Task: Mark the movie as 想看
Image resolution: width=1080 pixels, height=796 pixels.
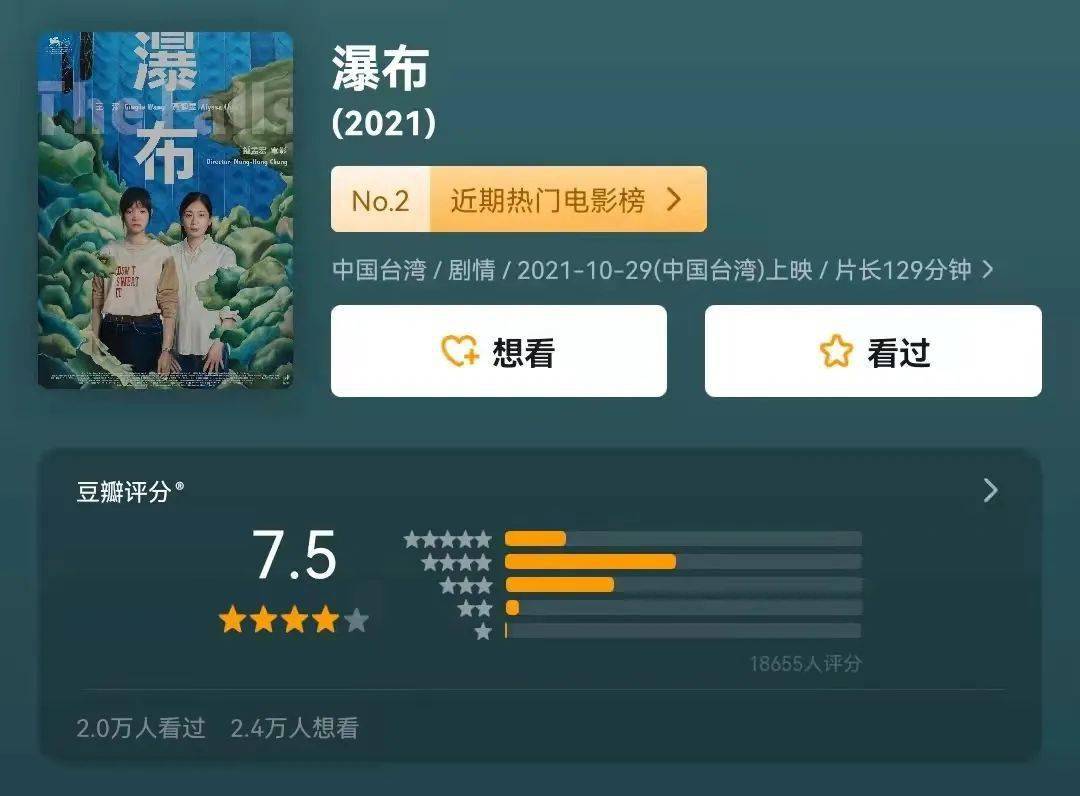Action: coord(498,351)
